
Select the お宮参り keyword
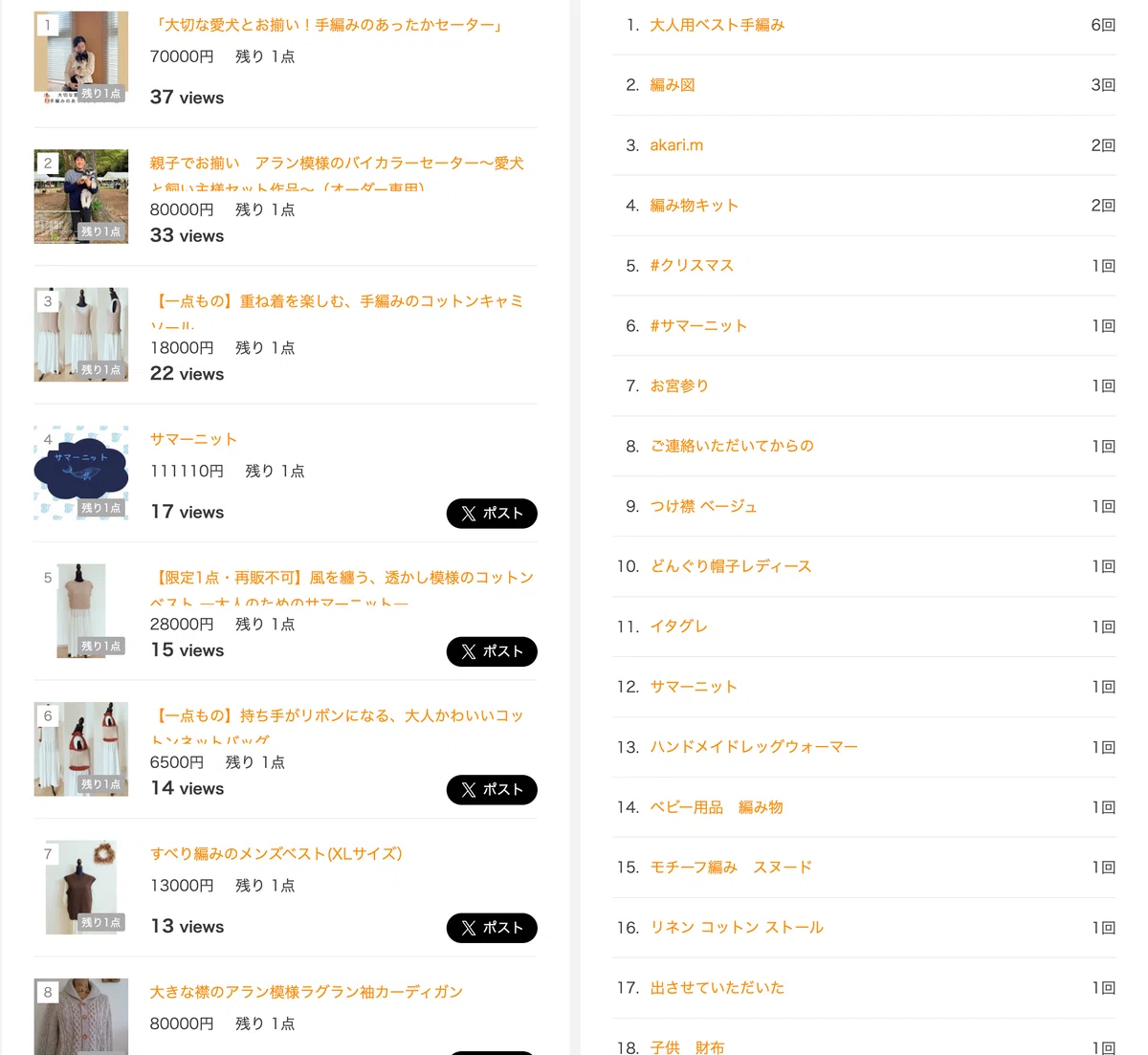pyautogui.click(x=679, y=386)
